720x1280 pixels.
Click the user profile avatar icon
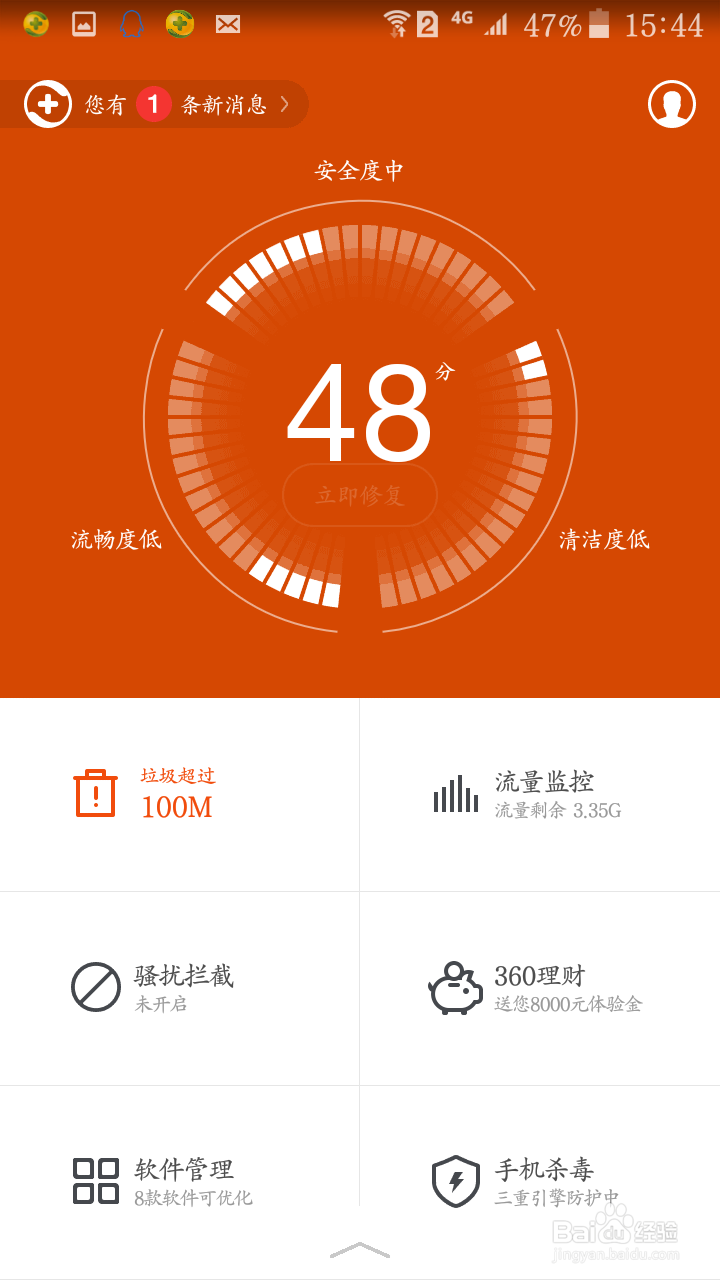tap(671, 104)
